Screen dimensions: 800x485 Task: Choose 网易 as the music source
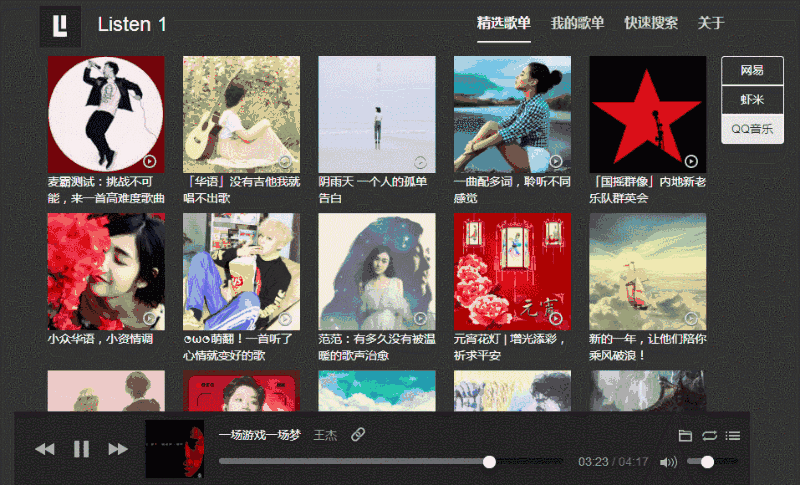pyautogui.click(x=752, y=71)
